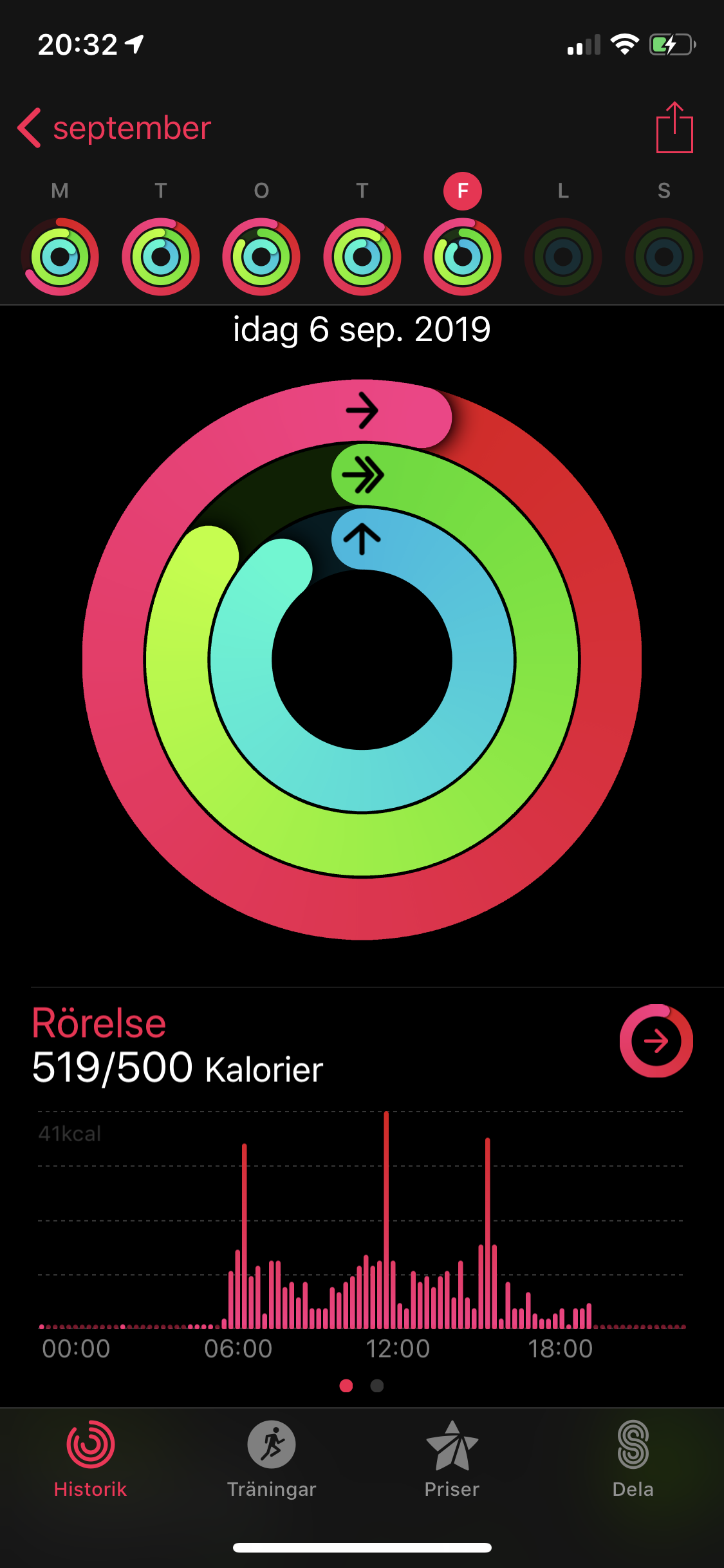The height and width of the screenshot is (1568, 724).
Task: Select Wednesday's (O) activity rings
Action: tap(261, 256)
